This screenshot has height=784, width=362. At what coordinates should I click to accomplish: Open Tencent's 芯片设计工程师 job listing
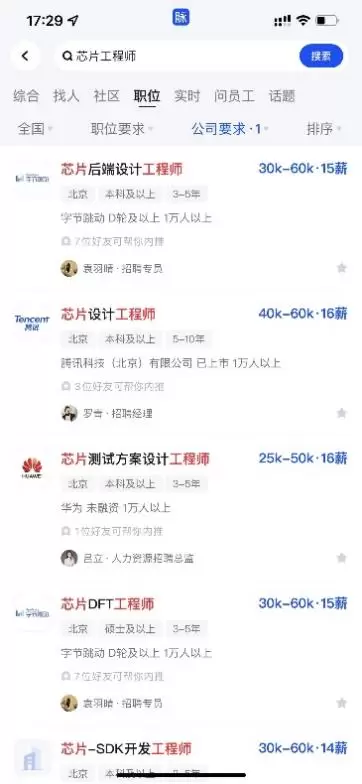[181, 364]
